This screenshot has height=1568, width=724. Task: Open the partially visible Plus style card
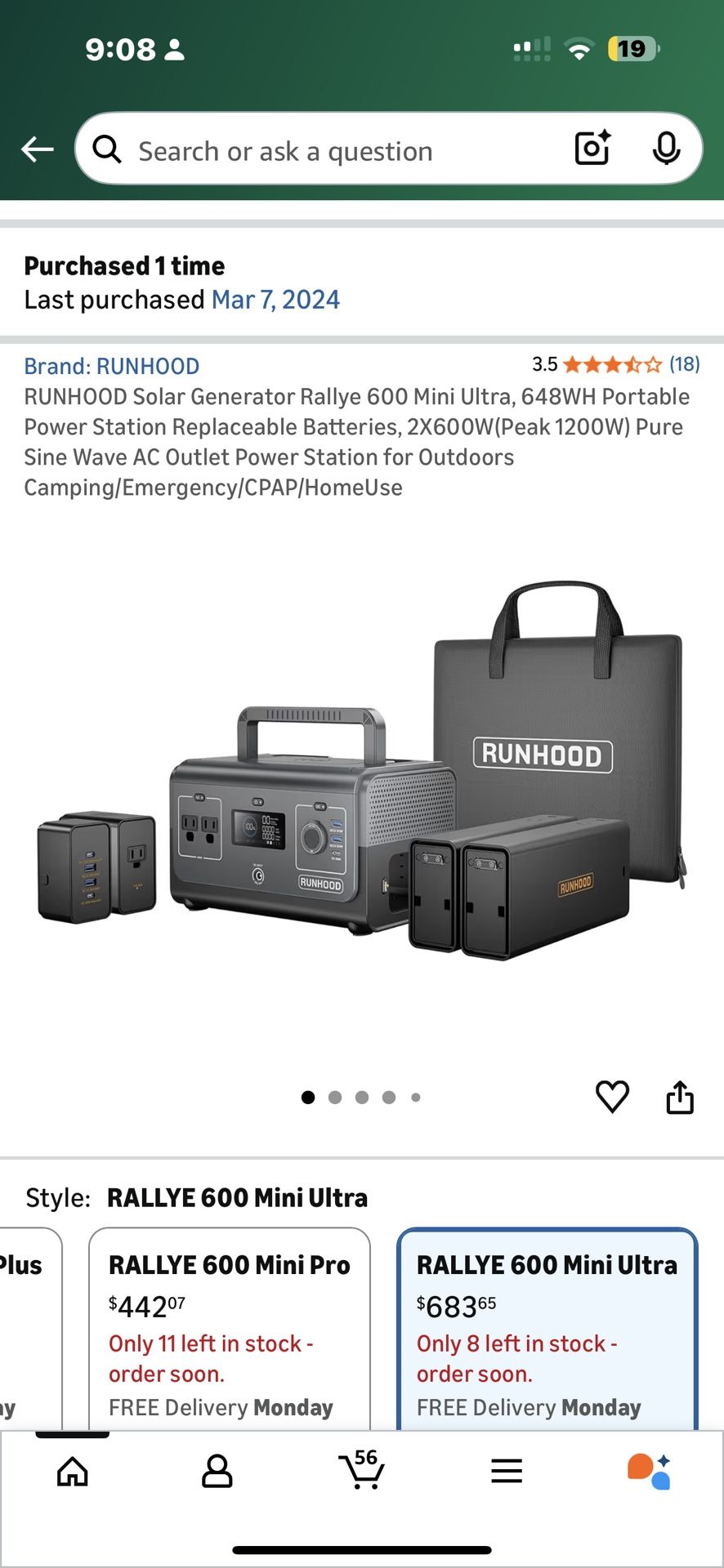(25, 1323)
